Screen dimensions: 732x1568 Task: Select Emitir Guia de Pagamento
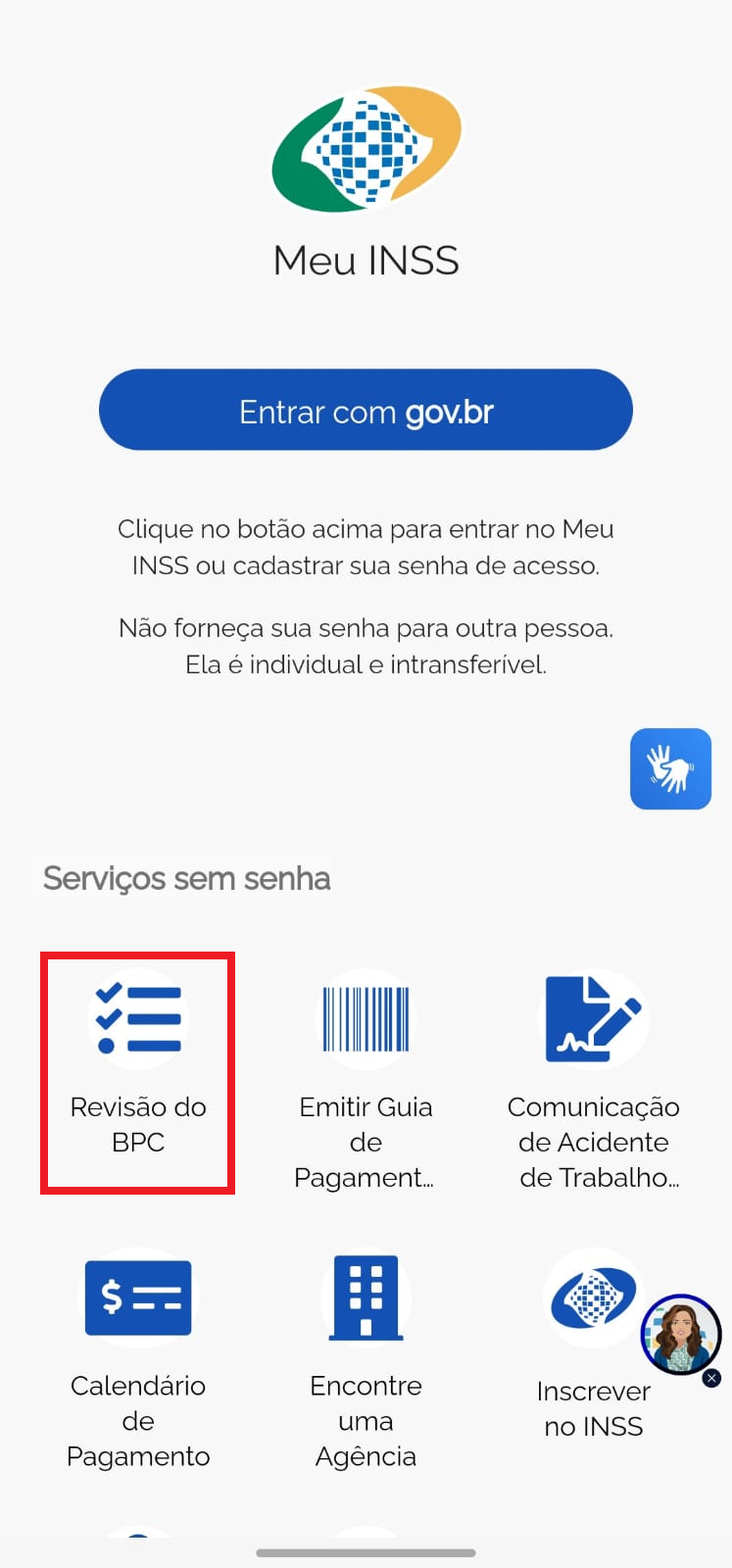366,1078
